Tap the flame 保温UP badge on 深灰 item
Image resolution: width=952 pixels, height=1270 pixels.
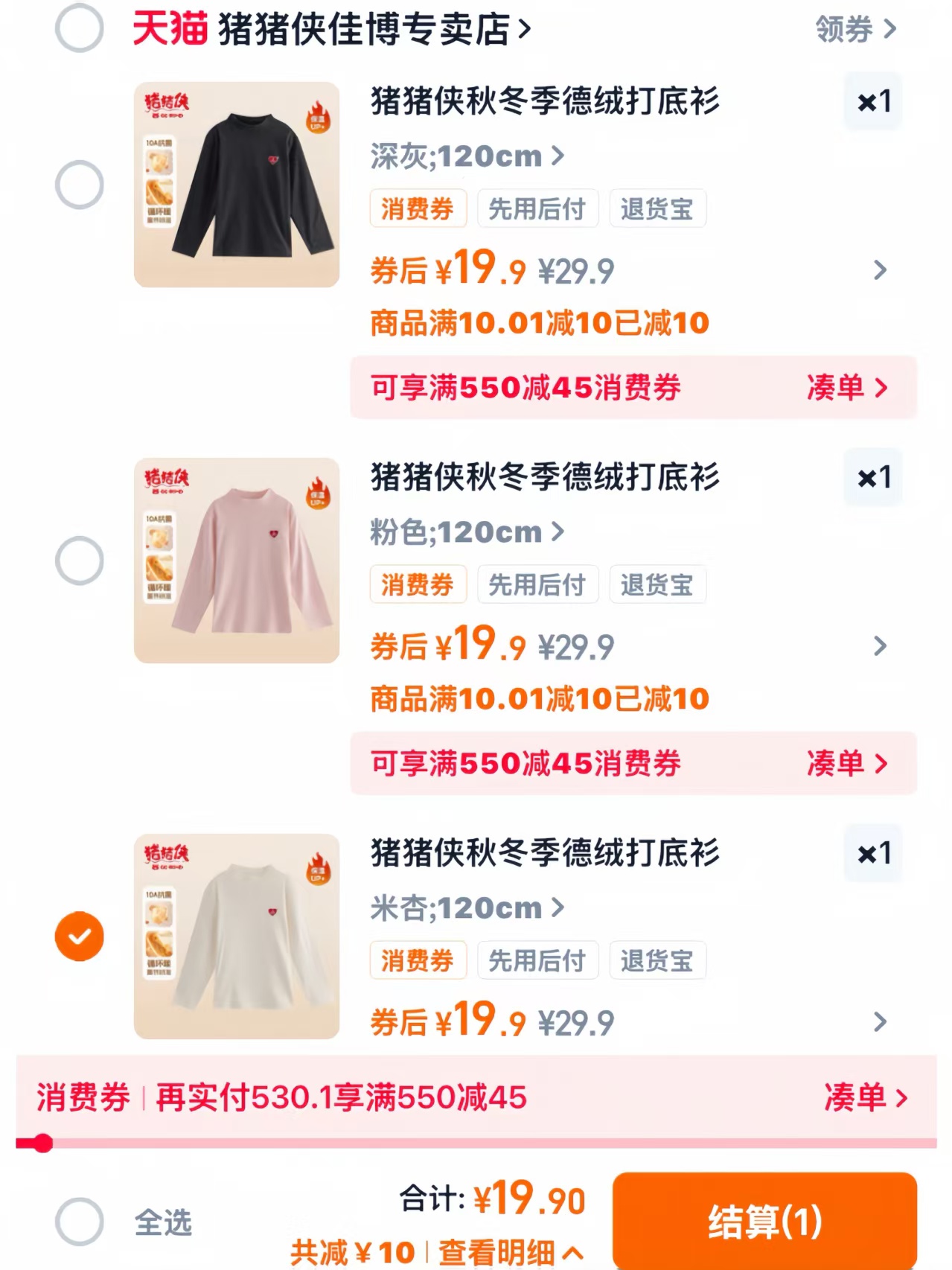tap(318, 114)
